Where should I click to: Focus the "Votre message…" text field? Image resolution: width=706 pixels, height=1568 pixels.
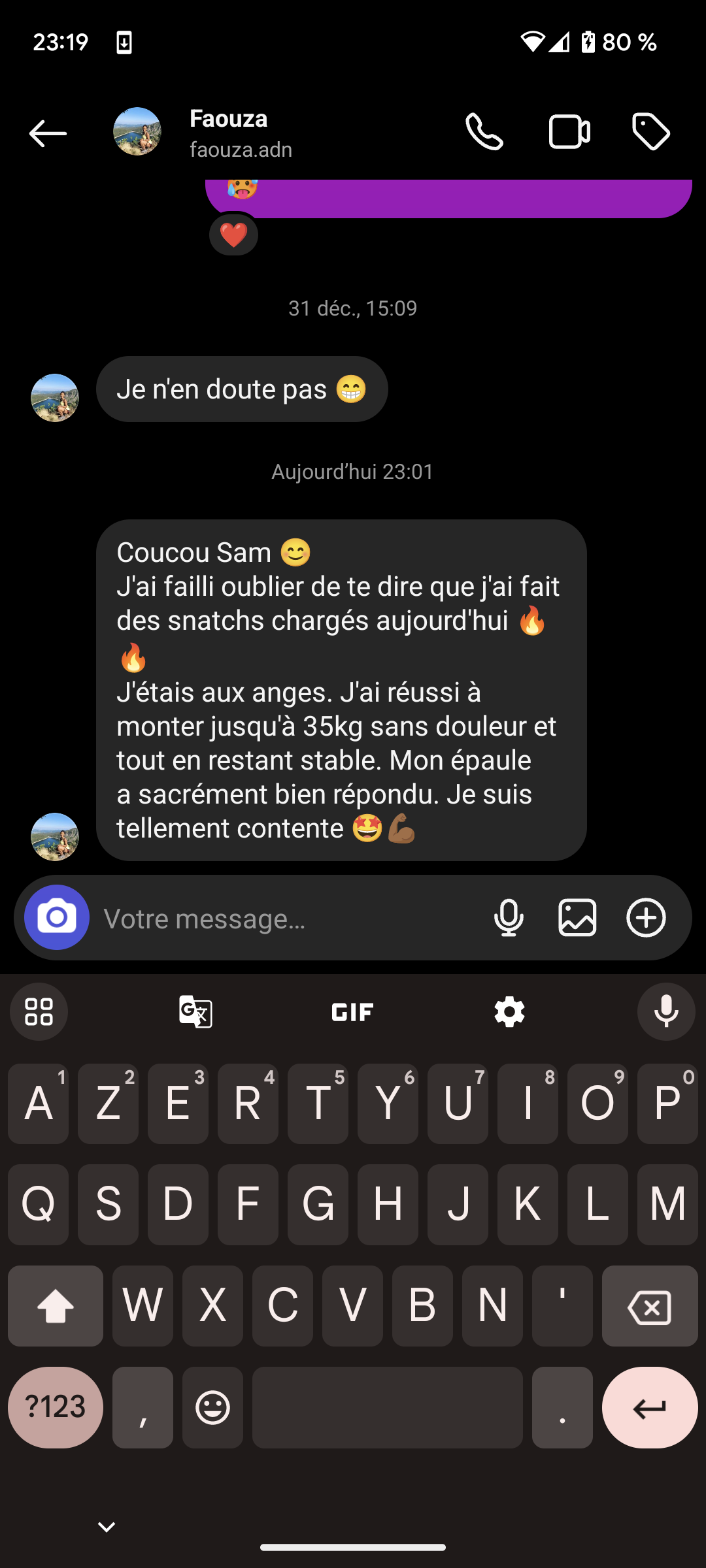tap(288, 919)
